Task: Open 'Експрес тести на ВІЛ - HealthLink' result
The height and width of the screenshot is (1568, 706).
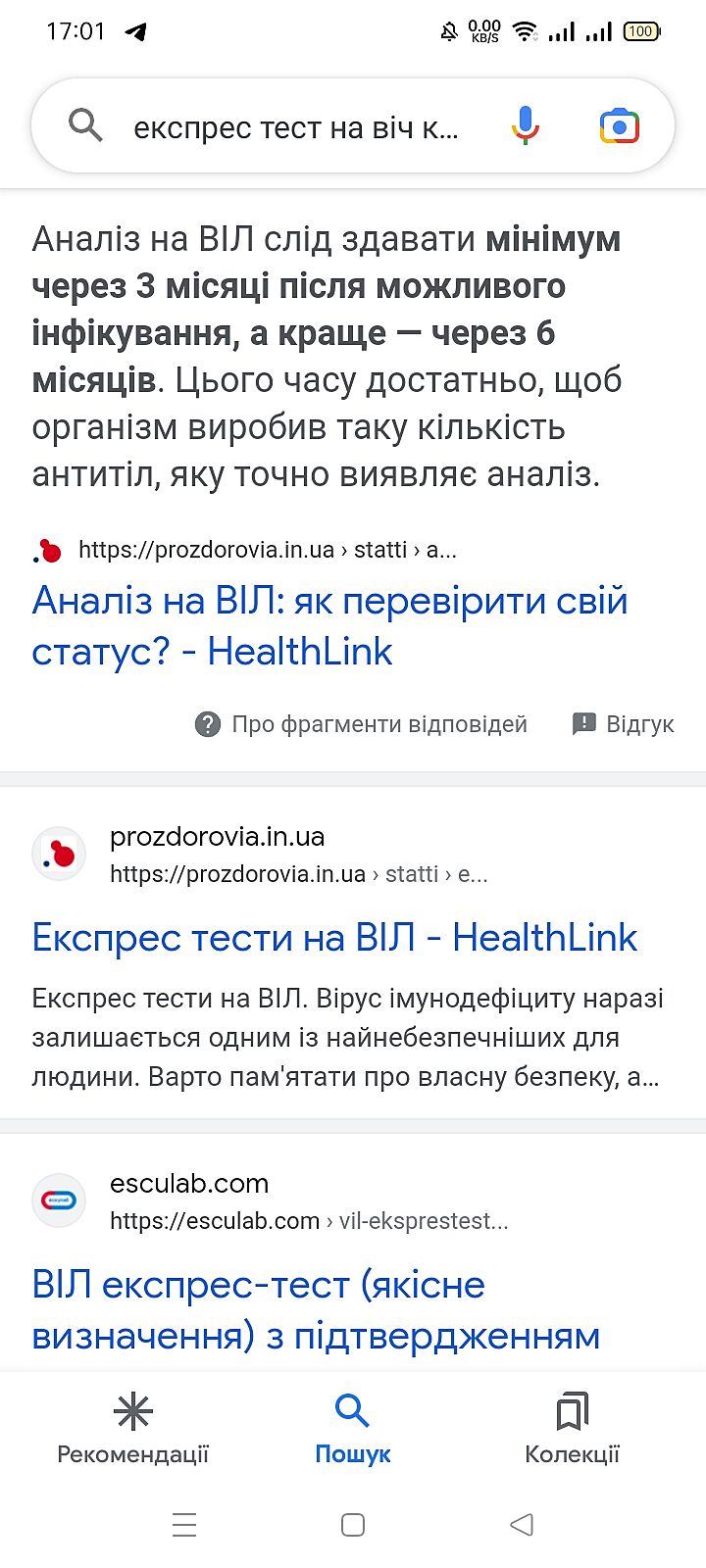Action: pos(334,938)
